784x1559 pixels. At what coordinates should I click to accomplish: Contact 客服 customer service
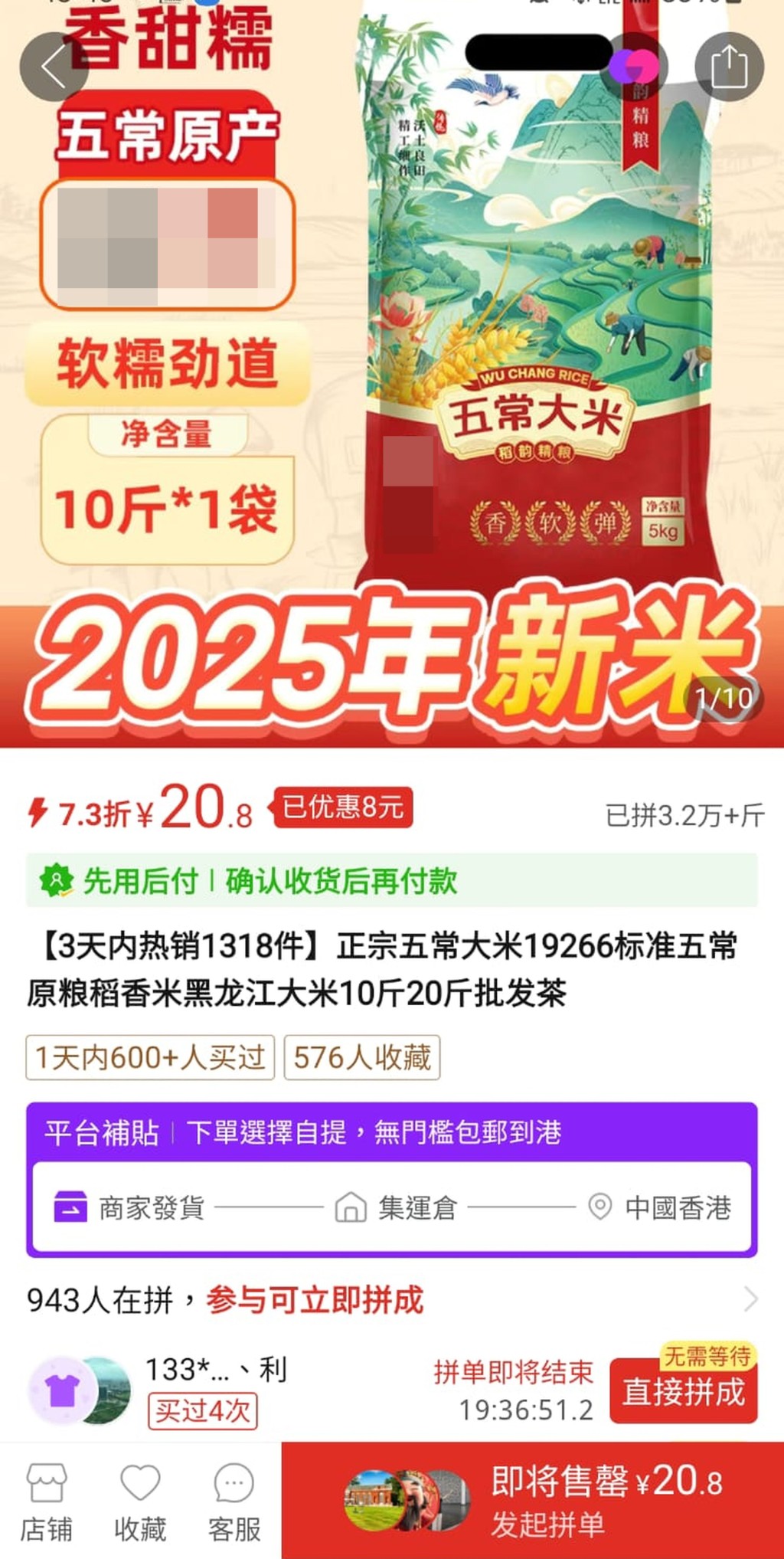pyautogui.click(x=234, y=1502)
